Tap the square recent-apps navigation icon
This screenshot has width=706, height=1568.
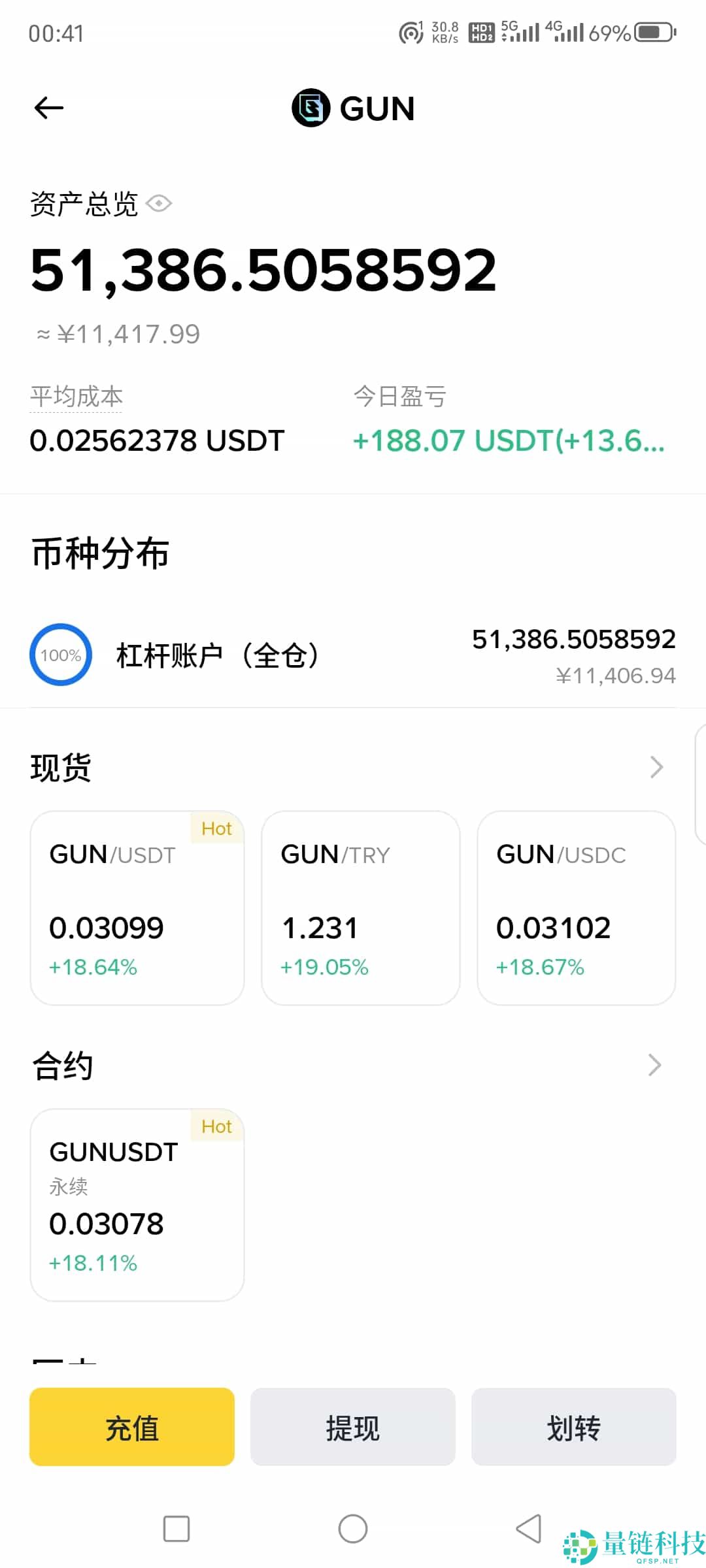click(175, 1529)
